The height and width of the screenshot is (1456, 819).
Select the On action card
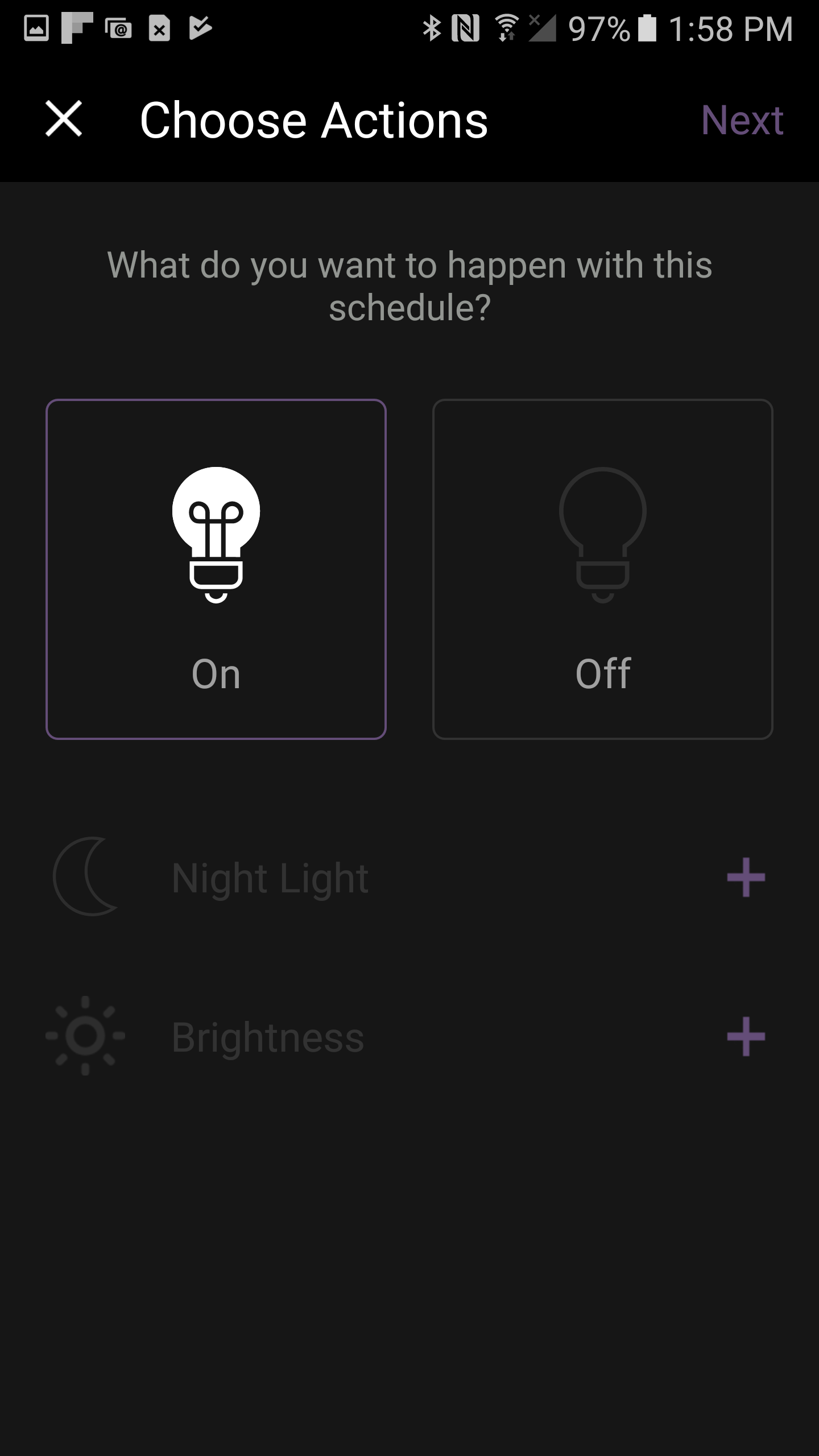216,569
